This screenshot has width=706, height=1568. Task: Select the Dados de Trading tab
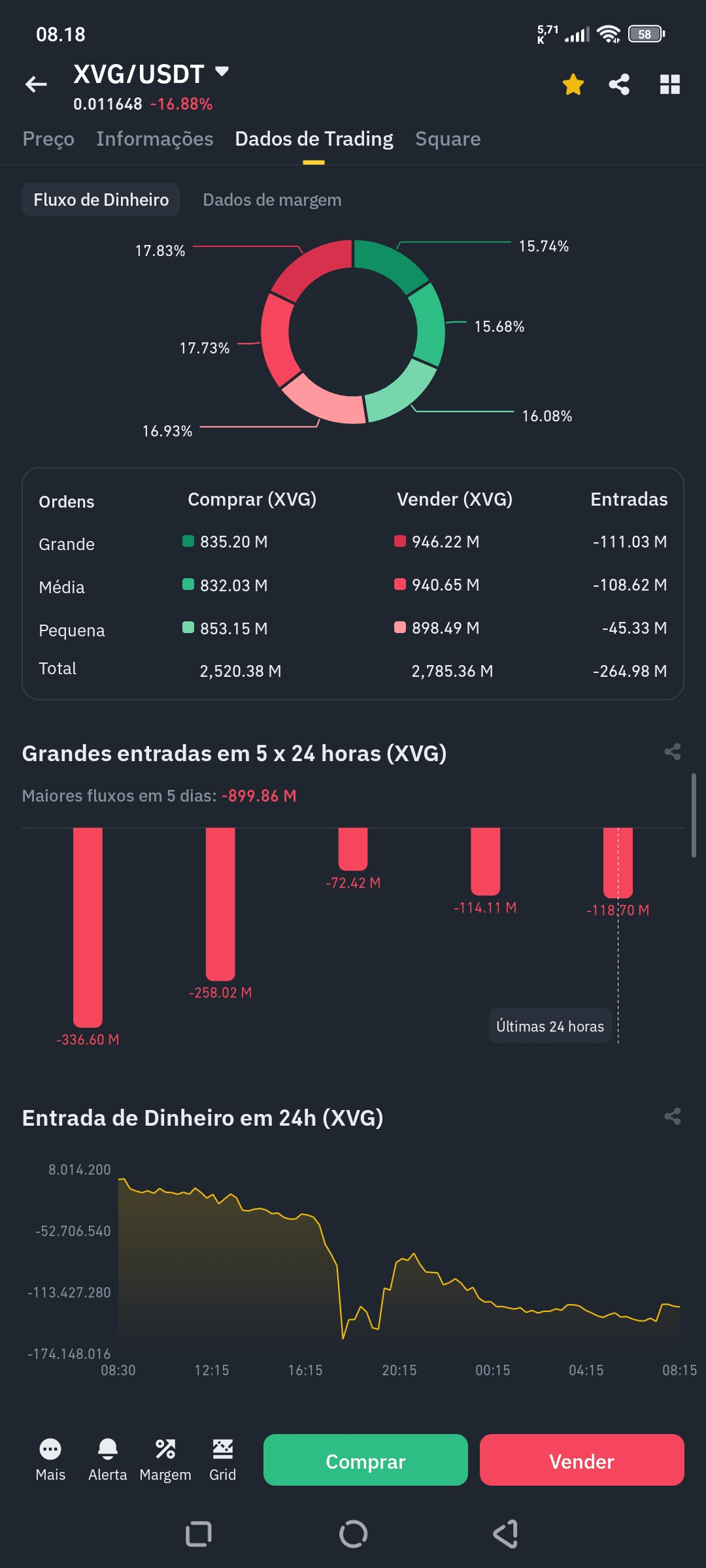(x=314, y=139)
